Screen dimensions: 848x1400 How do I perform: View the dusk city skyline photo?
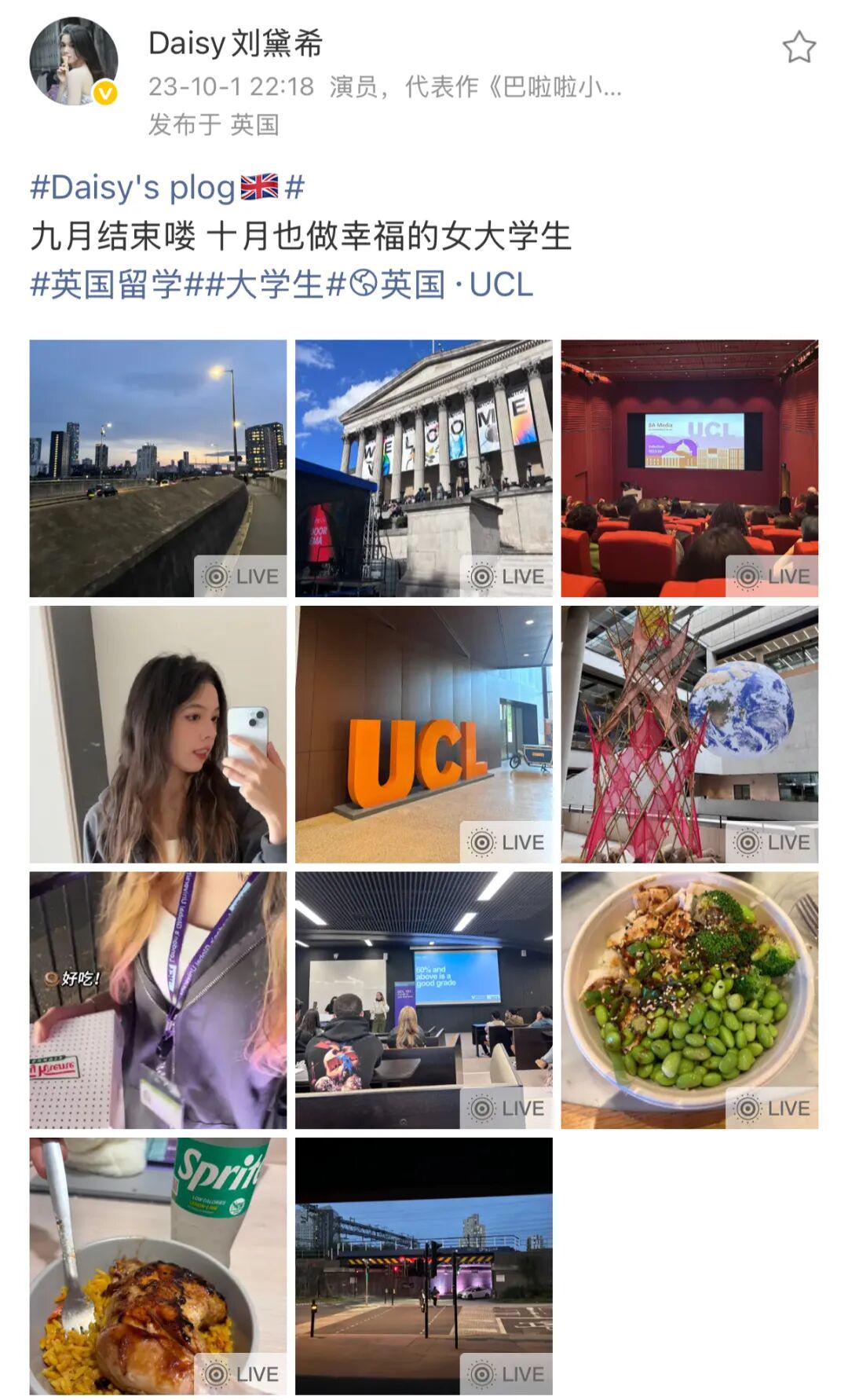(x=158, y=468)
